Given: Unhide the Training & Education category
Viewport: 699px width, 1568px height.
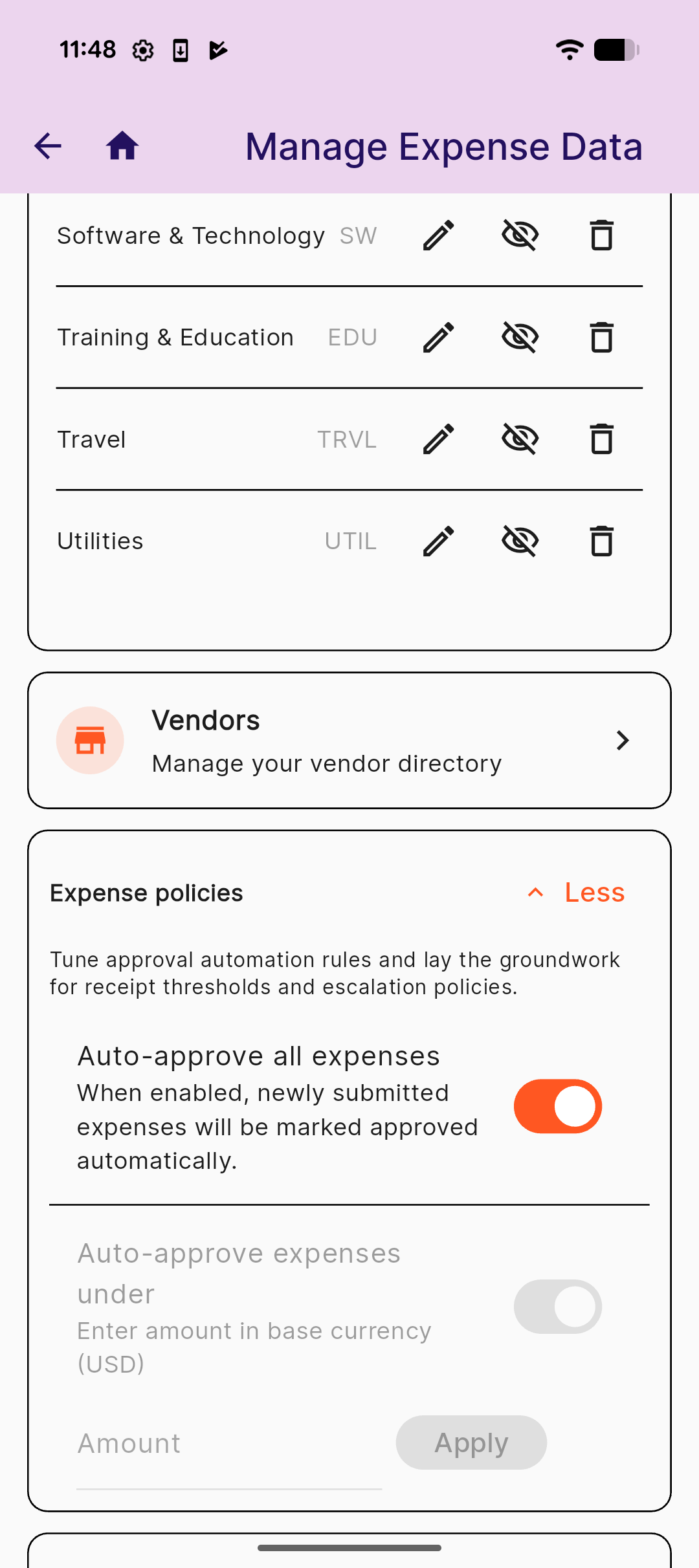Looking at the screenshot, I should click(x=520, y=336).
